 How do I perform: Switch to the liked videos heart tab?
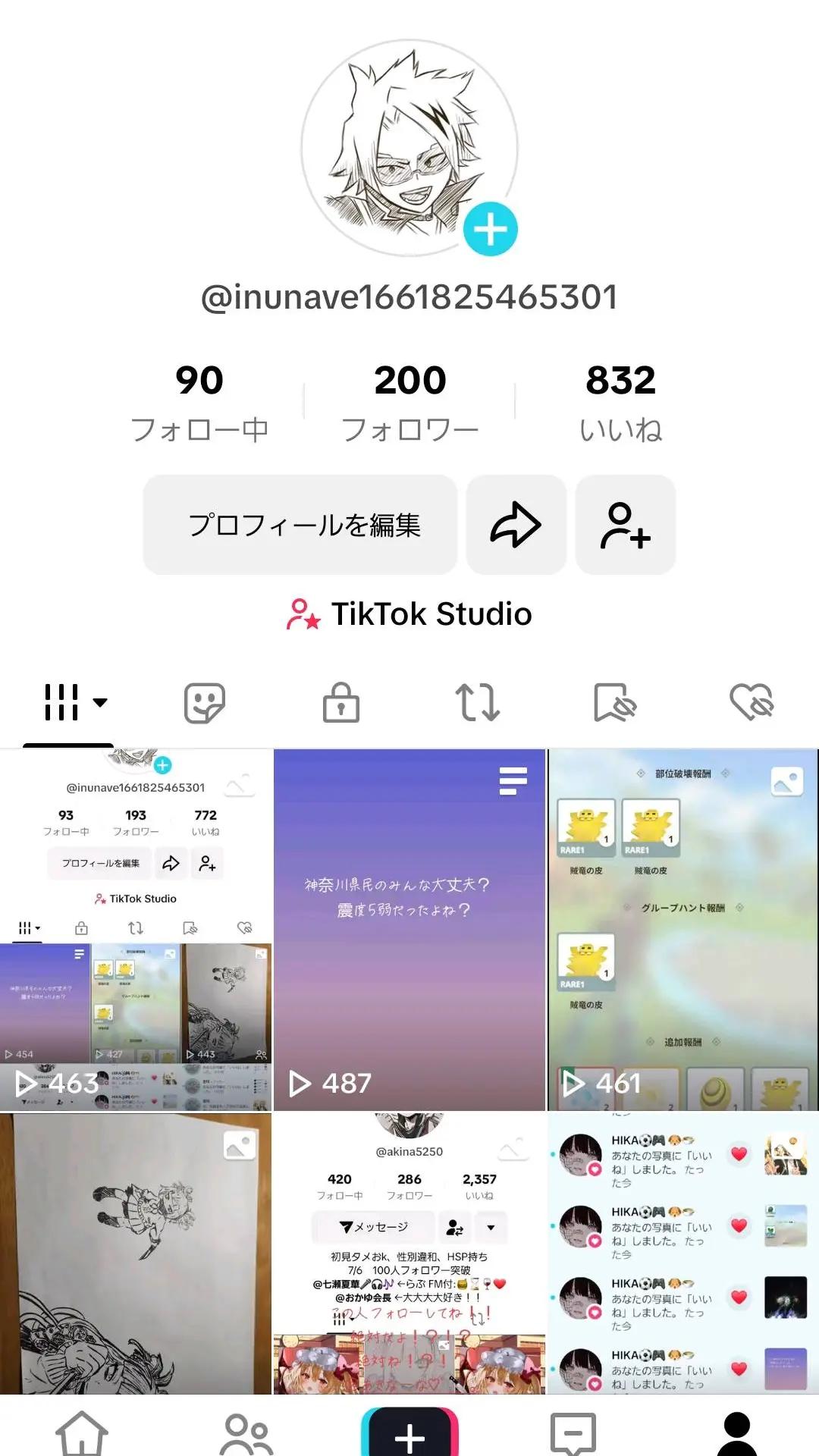coord(751,702)
